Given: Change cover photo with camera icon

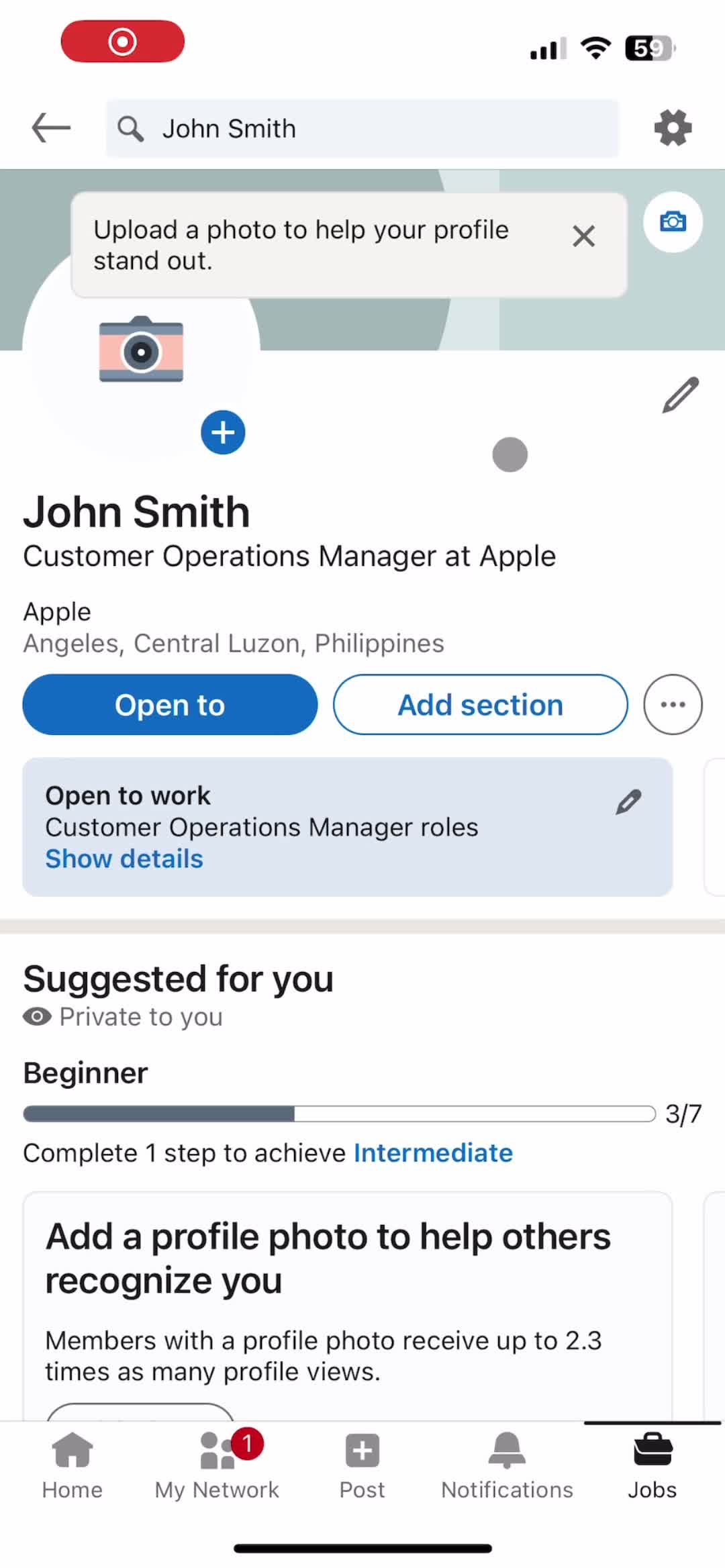Looking at the screenshot, I should [x=673, y=222].
